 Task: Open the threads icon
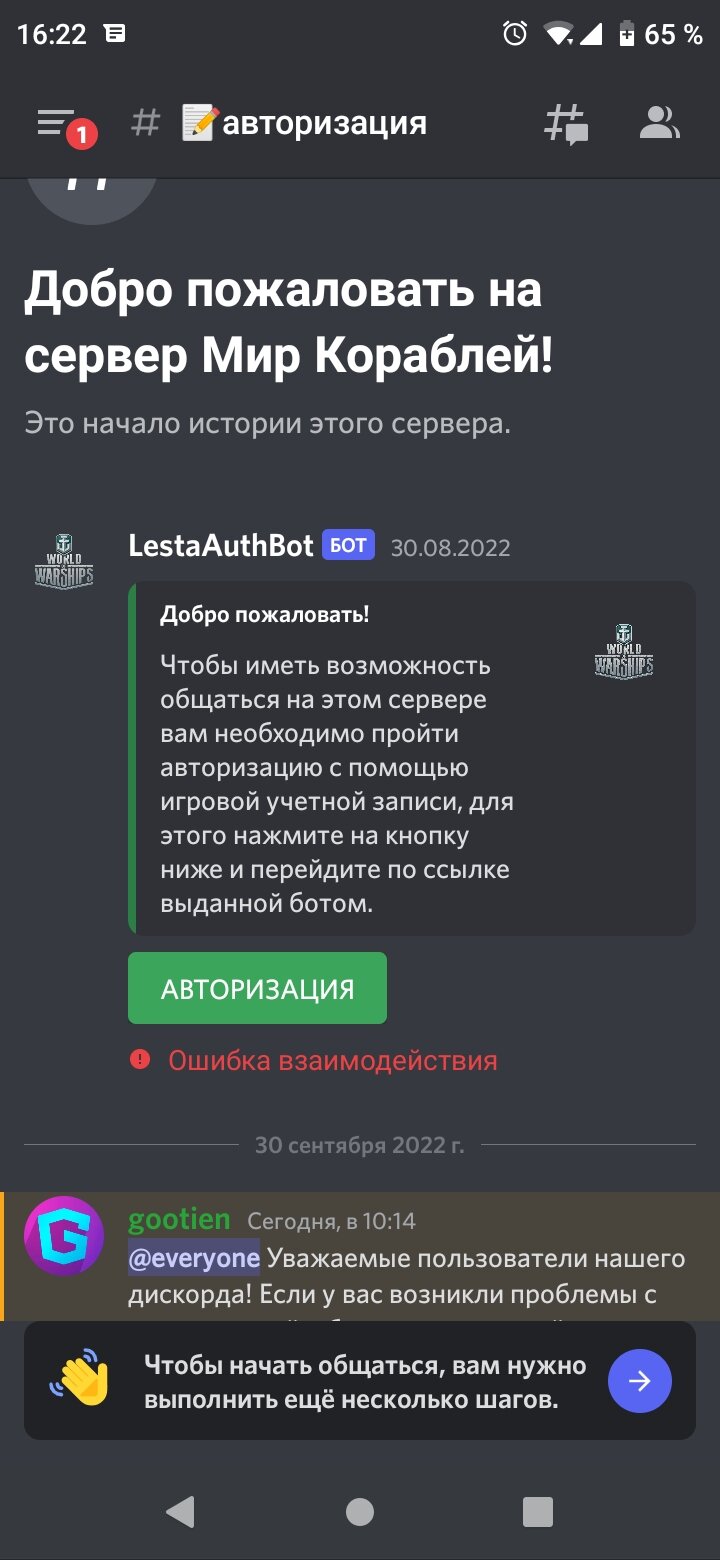click(565, 124)
